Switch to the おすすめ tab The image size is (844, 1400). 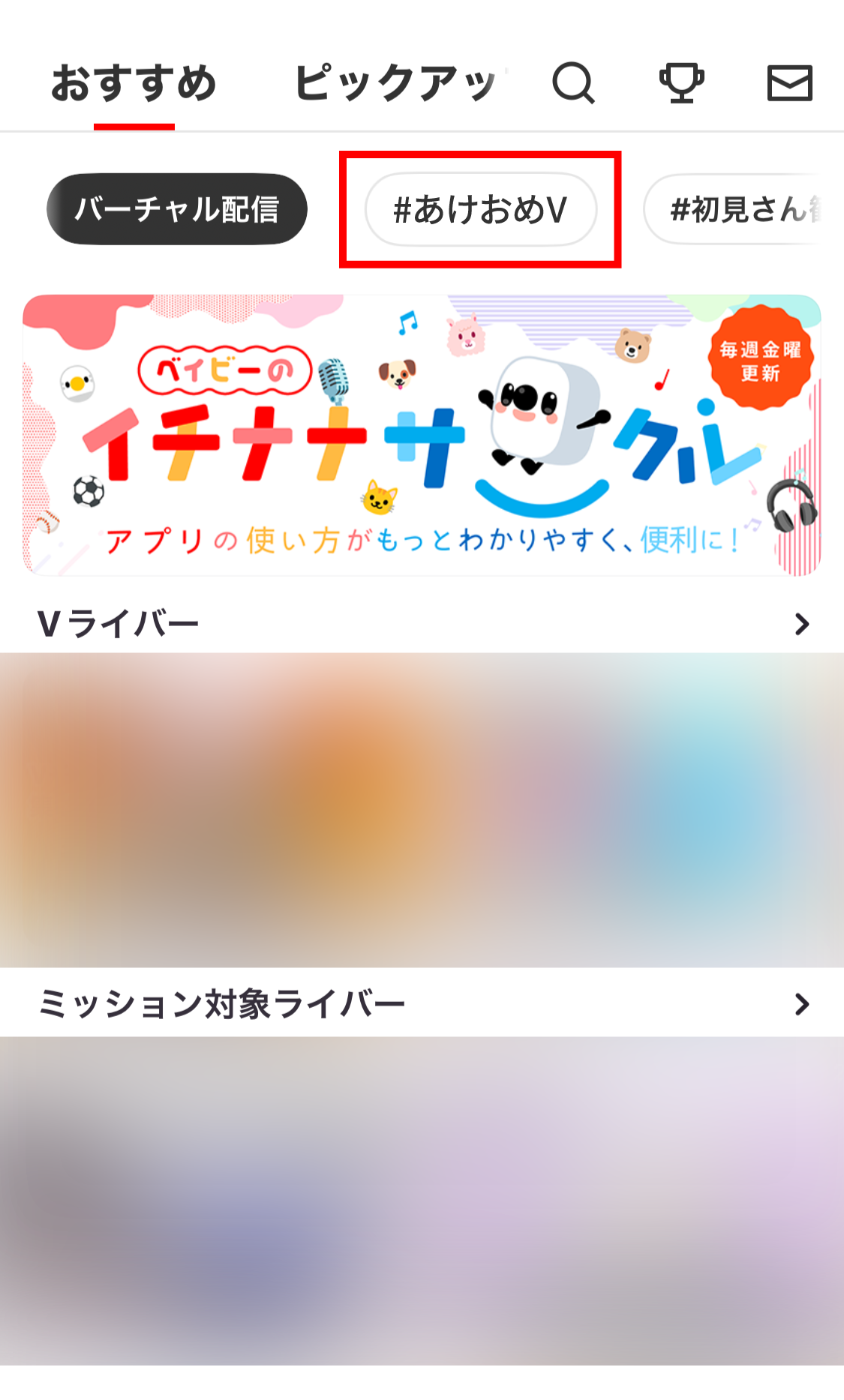click(x=134, y=83)
